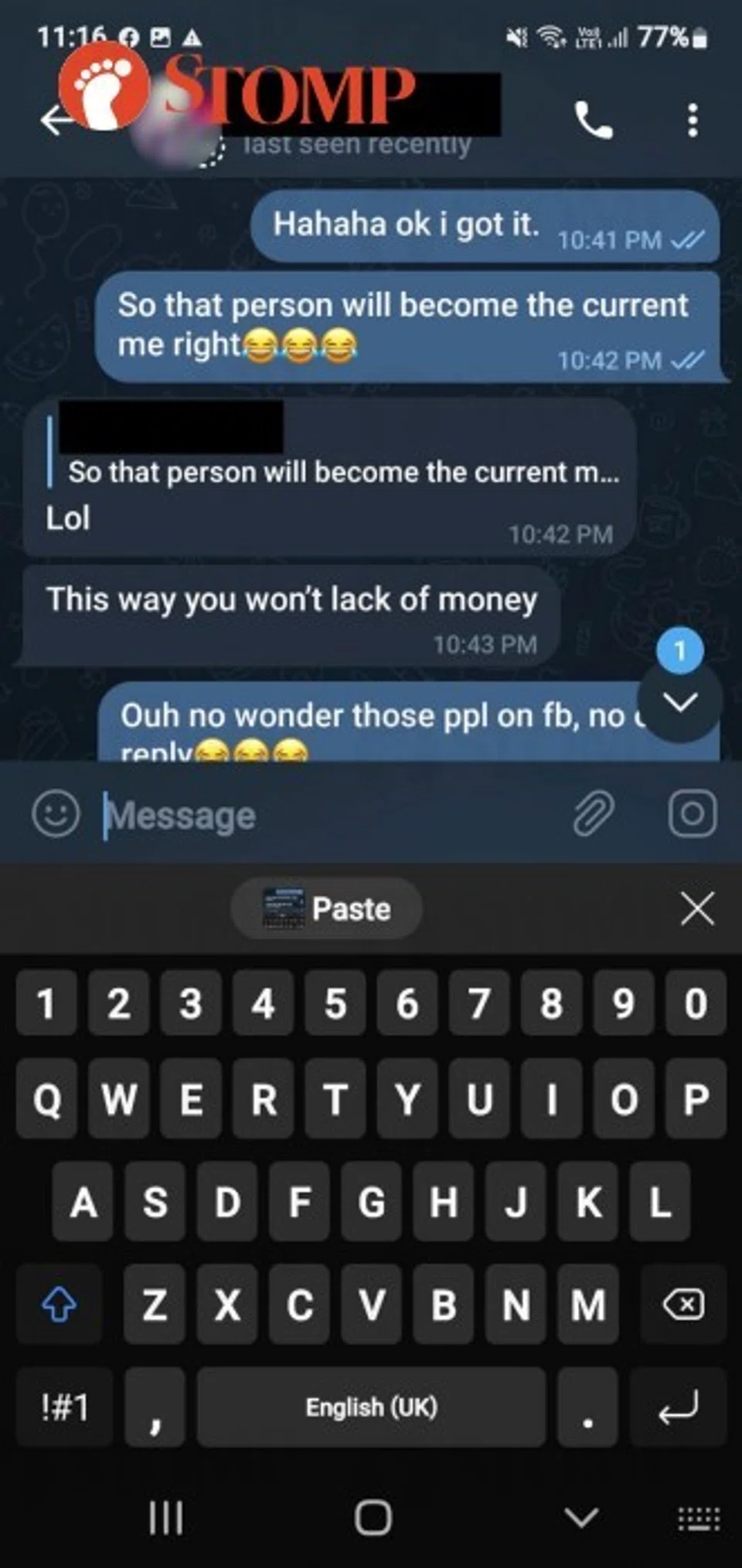The image size is (742, 1568).
Task: Open the emoji picker
Action: pos(56,814)
